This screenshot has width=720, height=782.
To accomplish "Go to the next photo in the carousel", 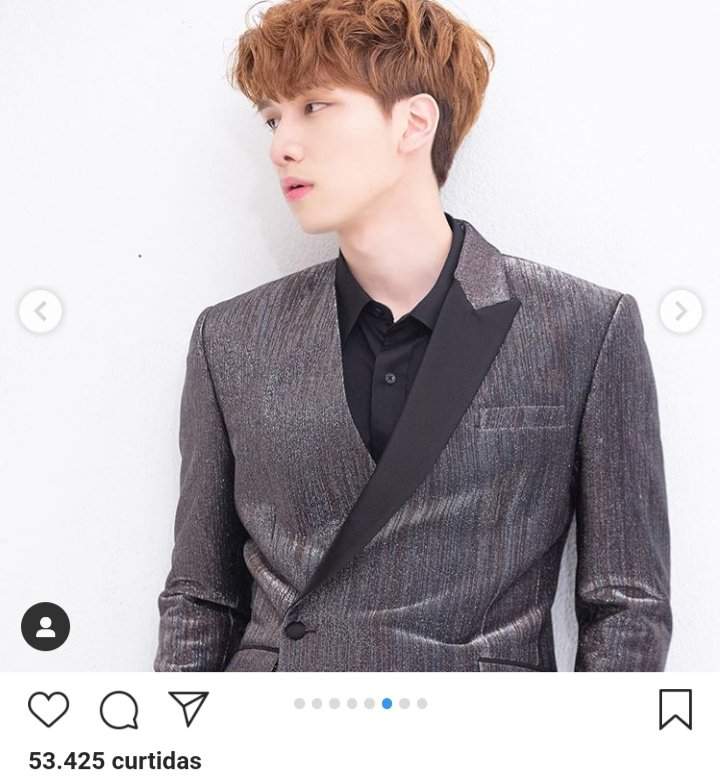I will 680,312.
